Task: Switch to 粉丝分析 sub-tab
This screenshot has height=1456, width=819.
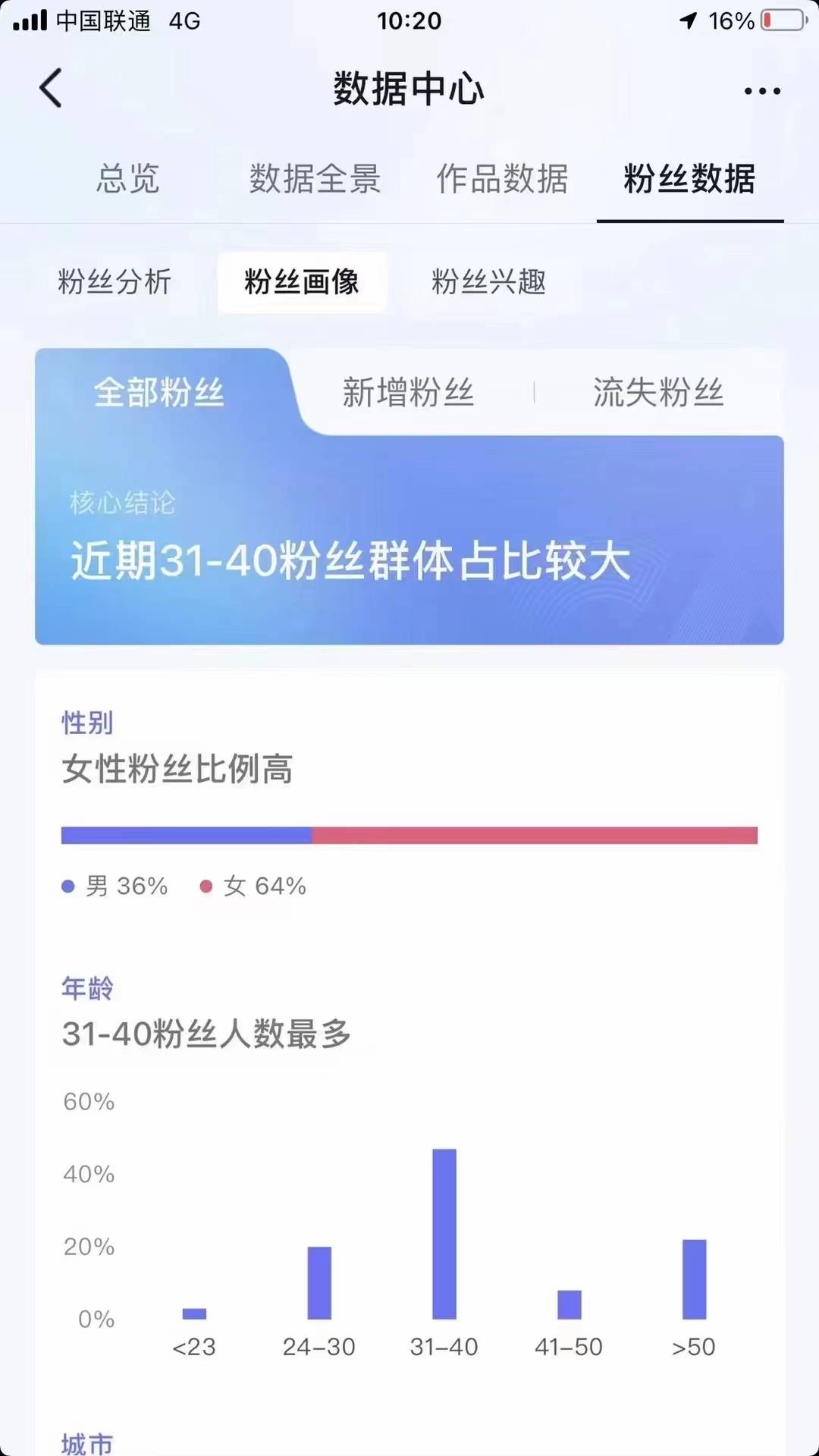Action: coord(115,282)
